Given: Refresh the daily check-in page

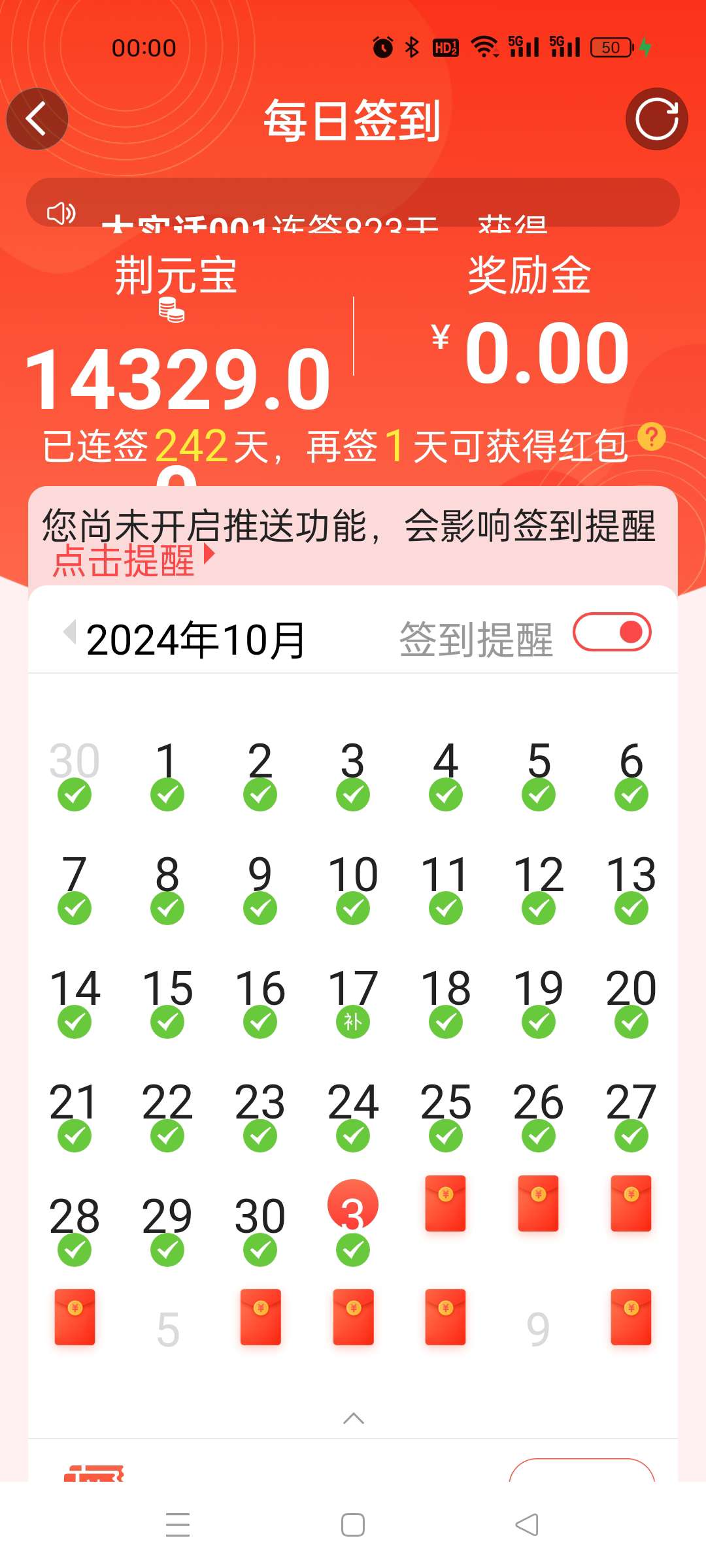Looking at the screenshot, I should click(656, 119).
